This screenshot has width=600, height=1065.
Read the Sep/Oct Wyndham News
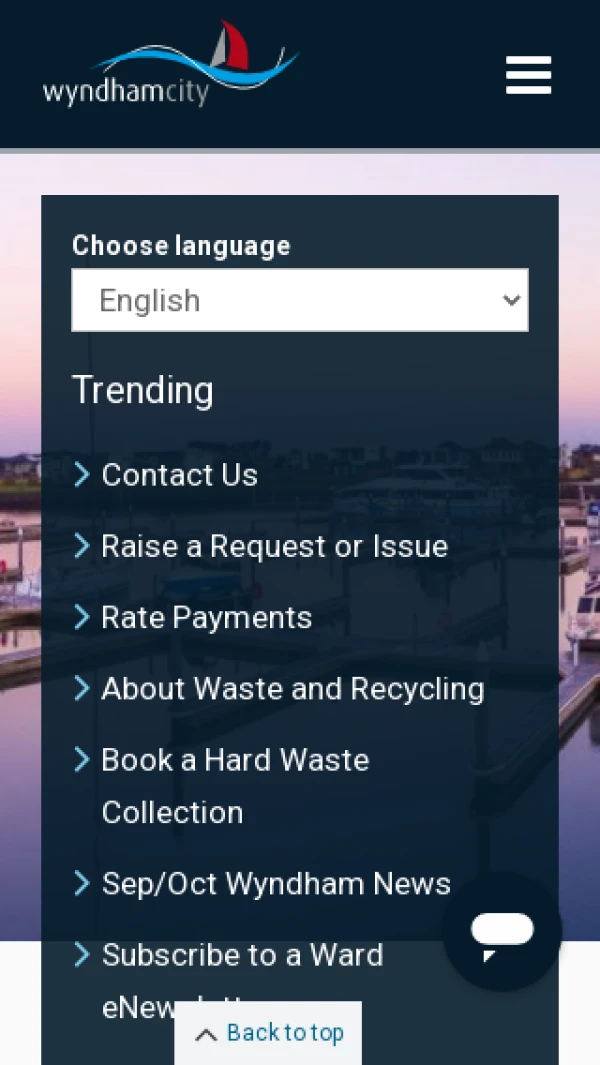tap(276, 884)
